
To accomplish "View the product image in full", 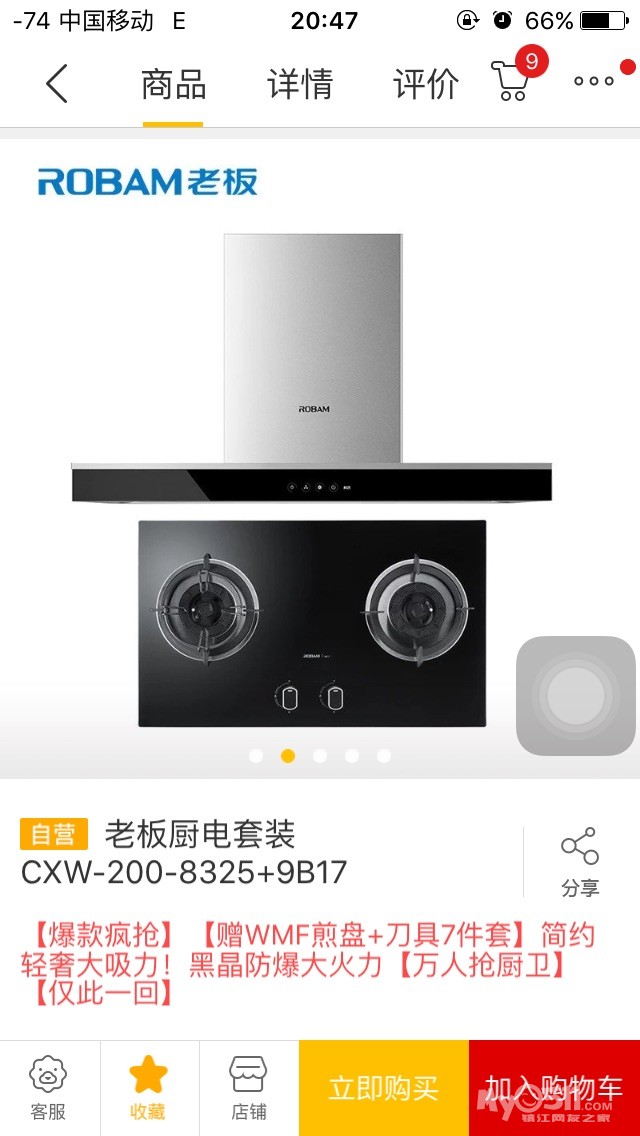I will coord(310,470).
